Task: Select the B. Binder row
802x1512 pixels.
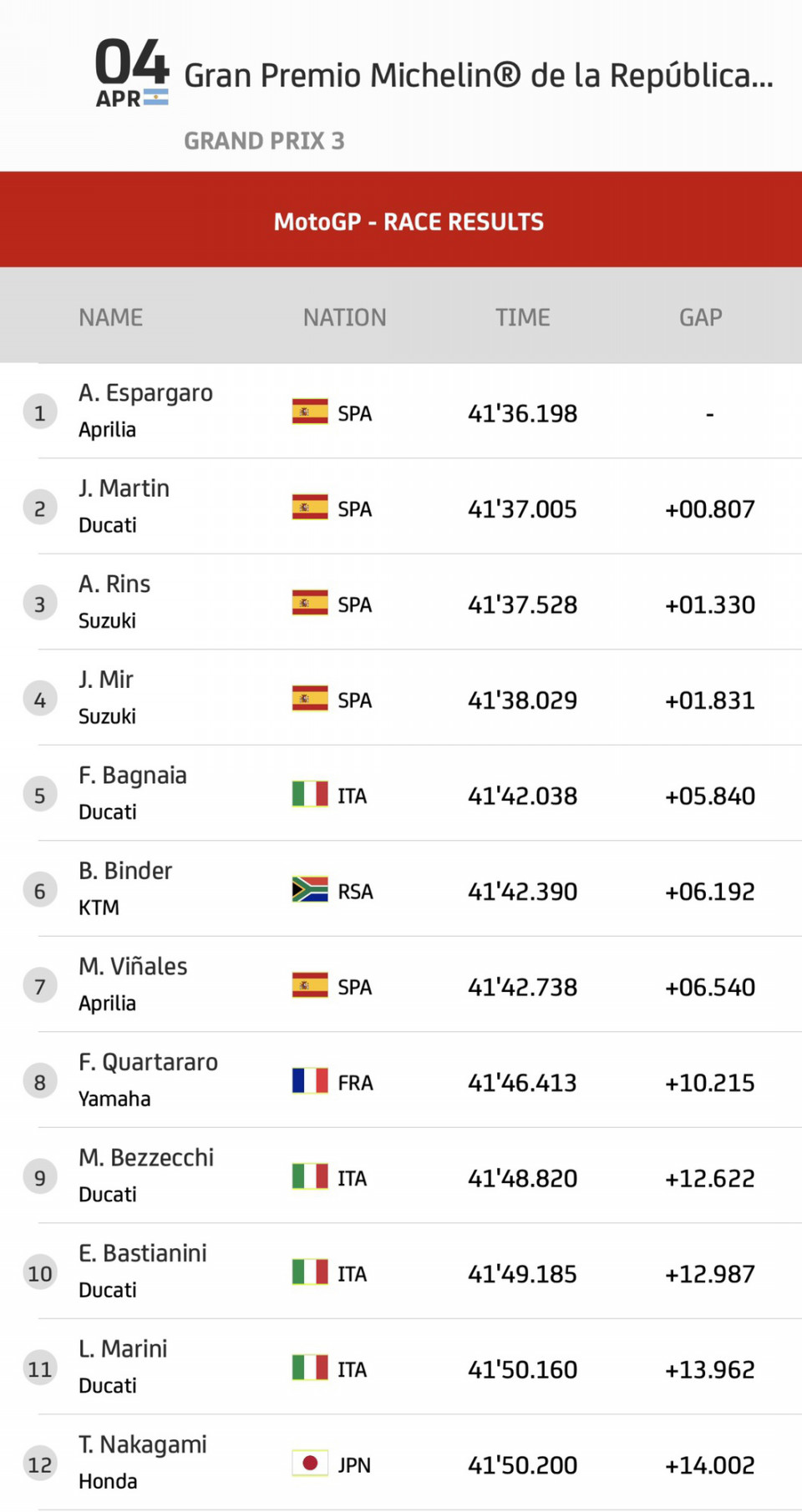Action: click(401, 889)
